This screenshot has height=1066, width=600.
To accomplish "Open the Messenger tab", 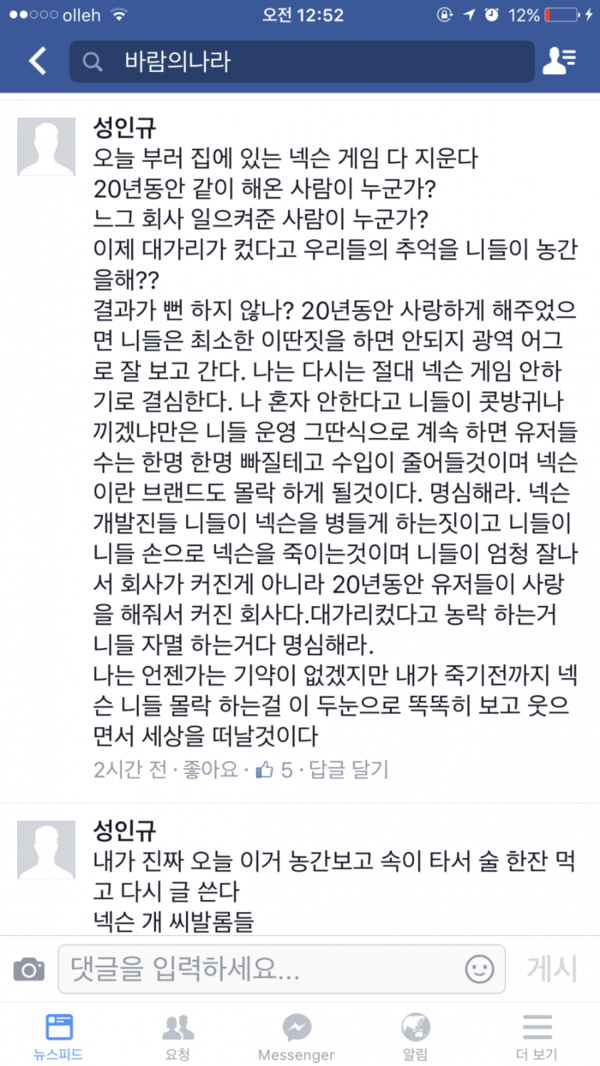I will pos(297,1037).
